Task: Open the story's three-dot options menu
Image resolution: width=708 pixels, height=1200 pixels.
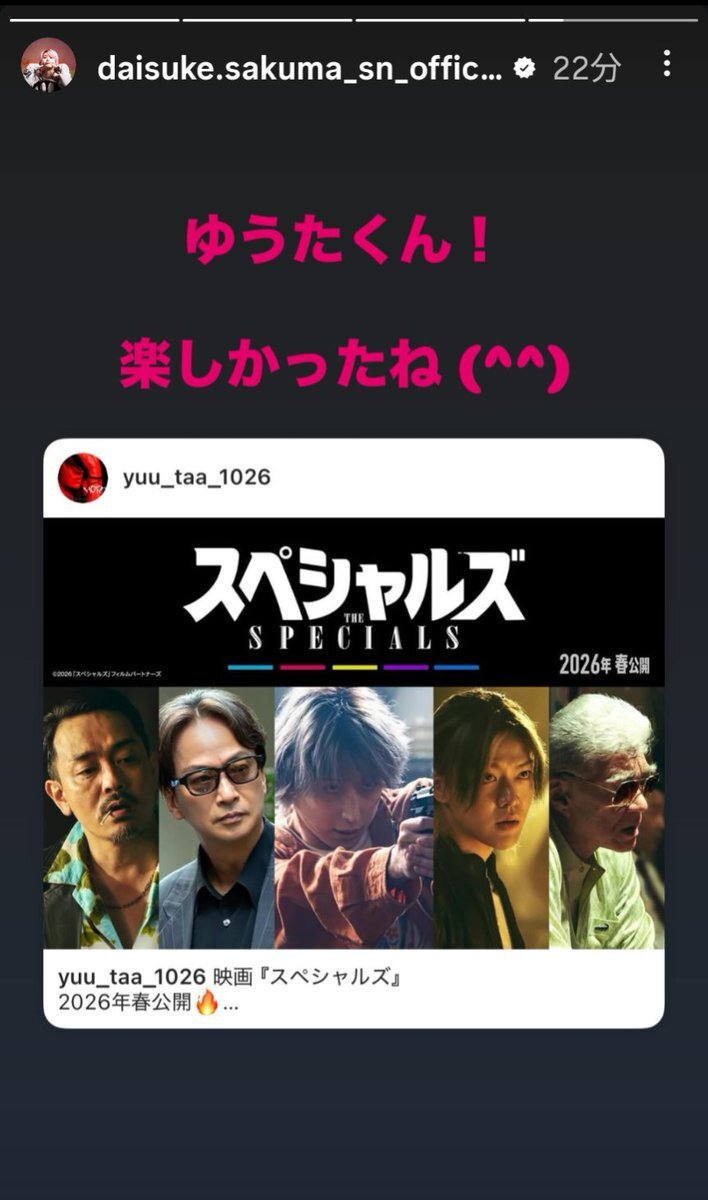Action: (x=666, y=66)
